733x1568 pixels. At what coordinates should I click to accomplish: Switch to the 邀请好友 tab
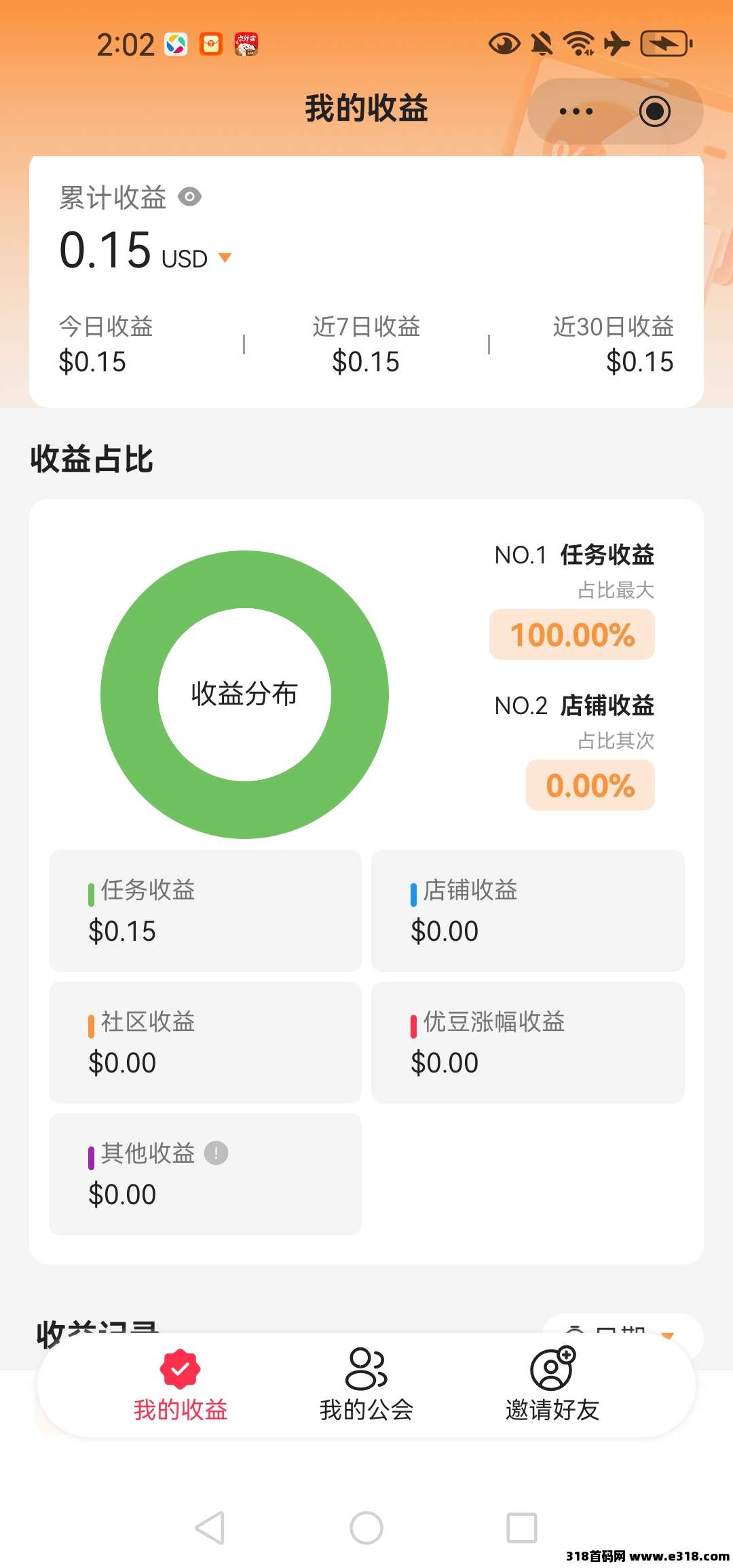pyautogui.click(x=552, y=1385)
